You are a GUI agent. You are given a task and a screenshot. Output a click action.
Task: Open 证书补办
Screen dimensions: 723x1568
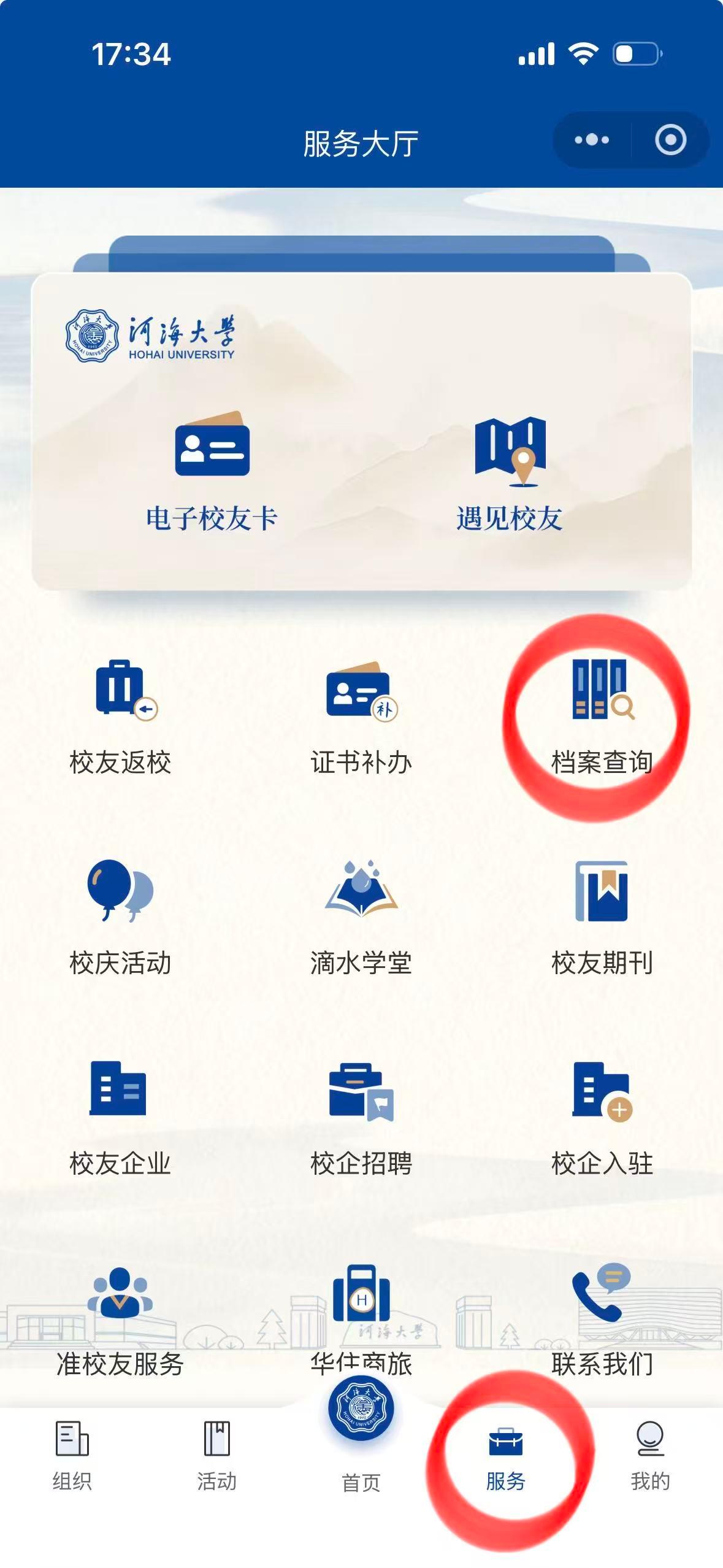pyautogui.click(x=361, y=717)
